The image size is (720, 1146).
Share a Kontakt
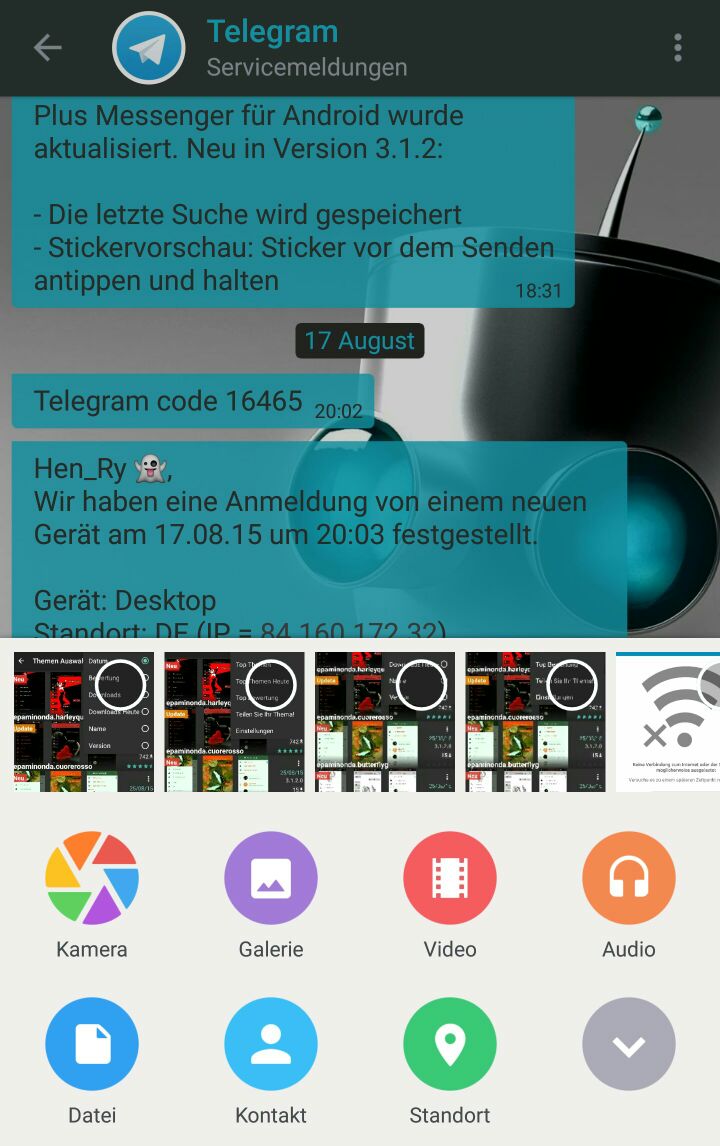[x=271, y=1044]
